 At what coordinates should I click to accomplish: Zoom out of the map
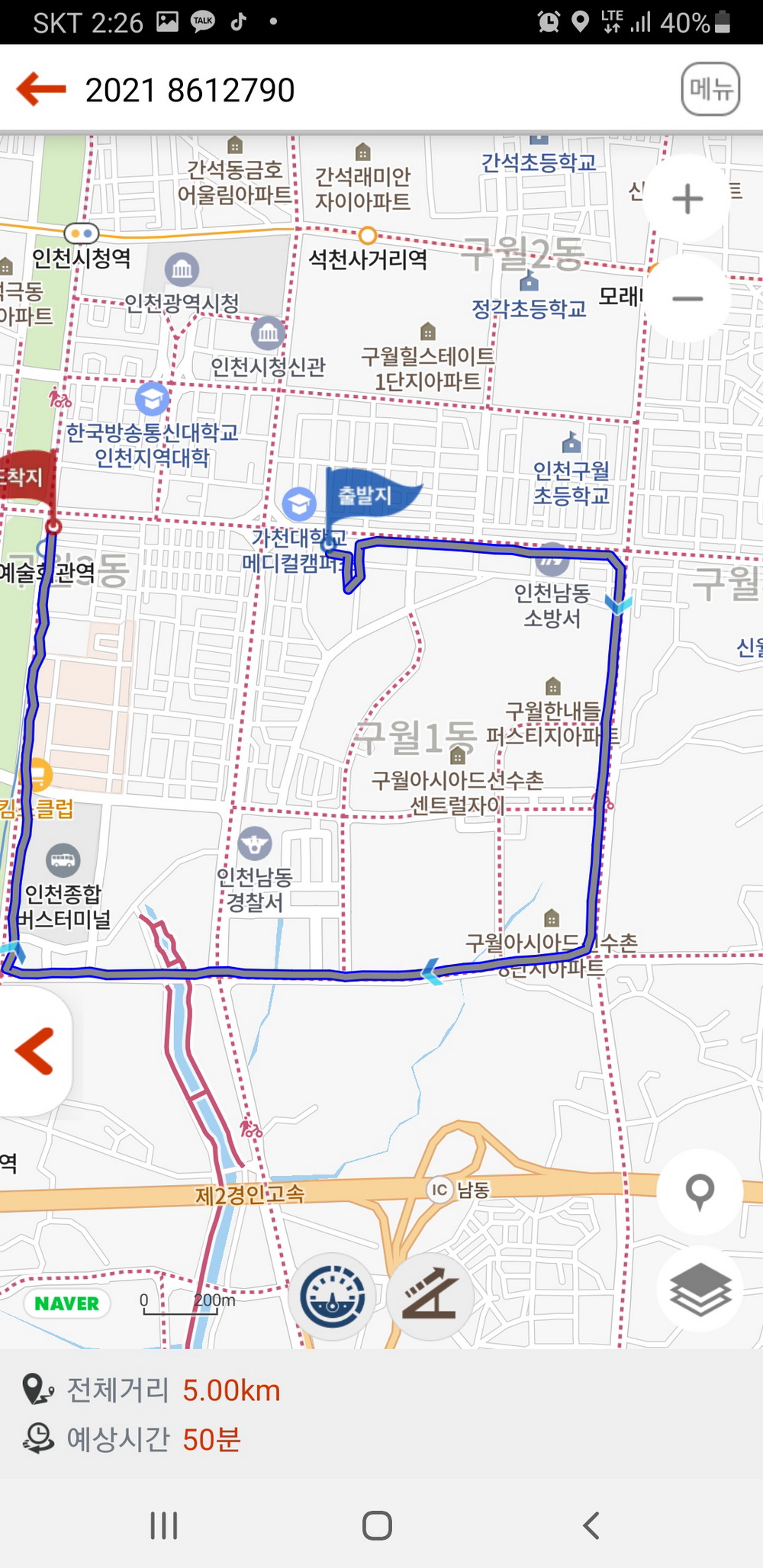pos(687,298)
